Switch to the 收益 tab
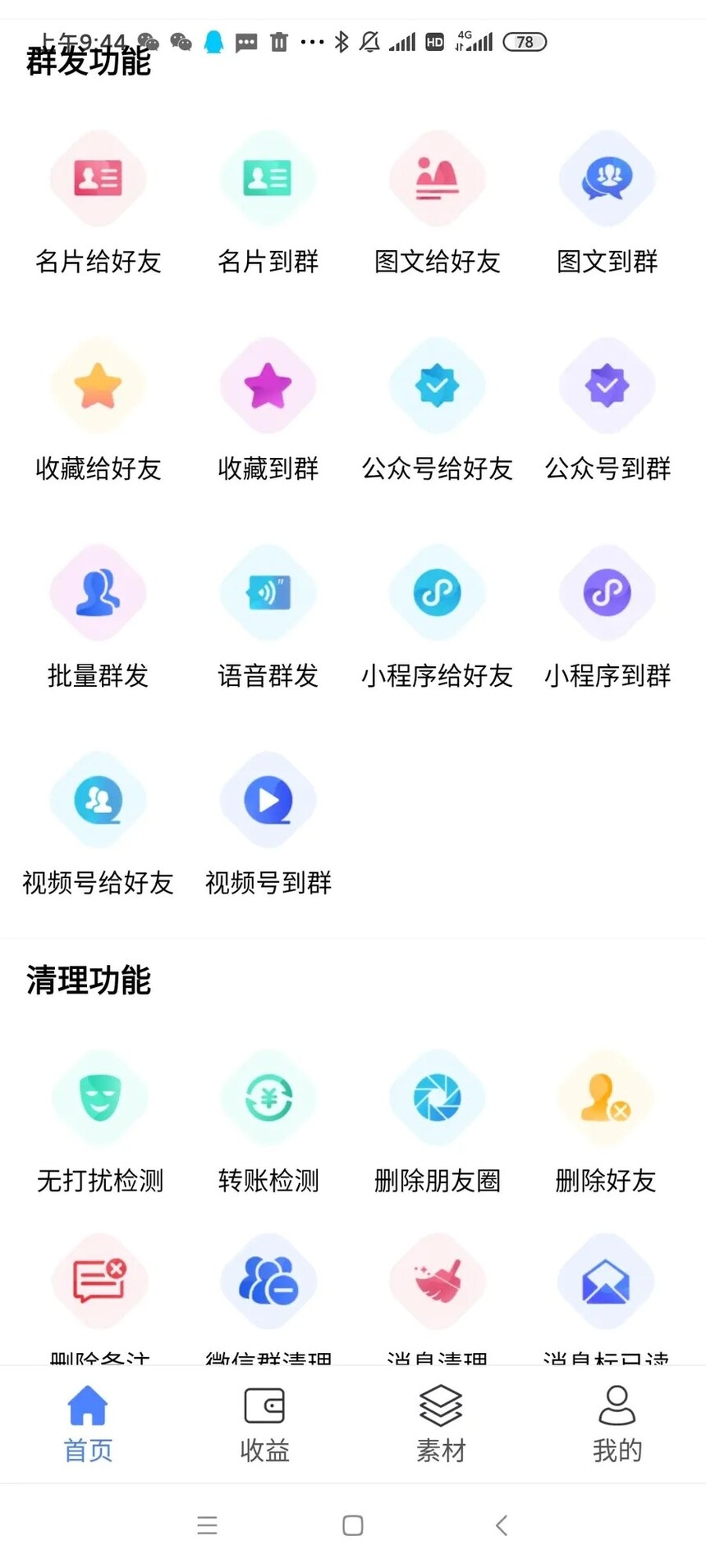 [x=264, y=1424]
